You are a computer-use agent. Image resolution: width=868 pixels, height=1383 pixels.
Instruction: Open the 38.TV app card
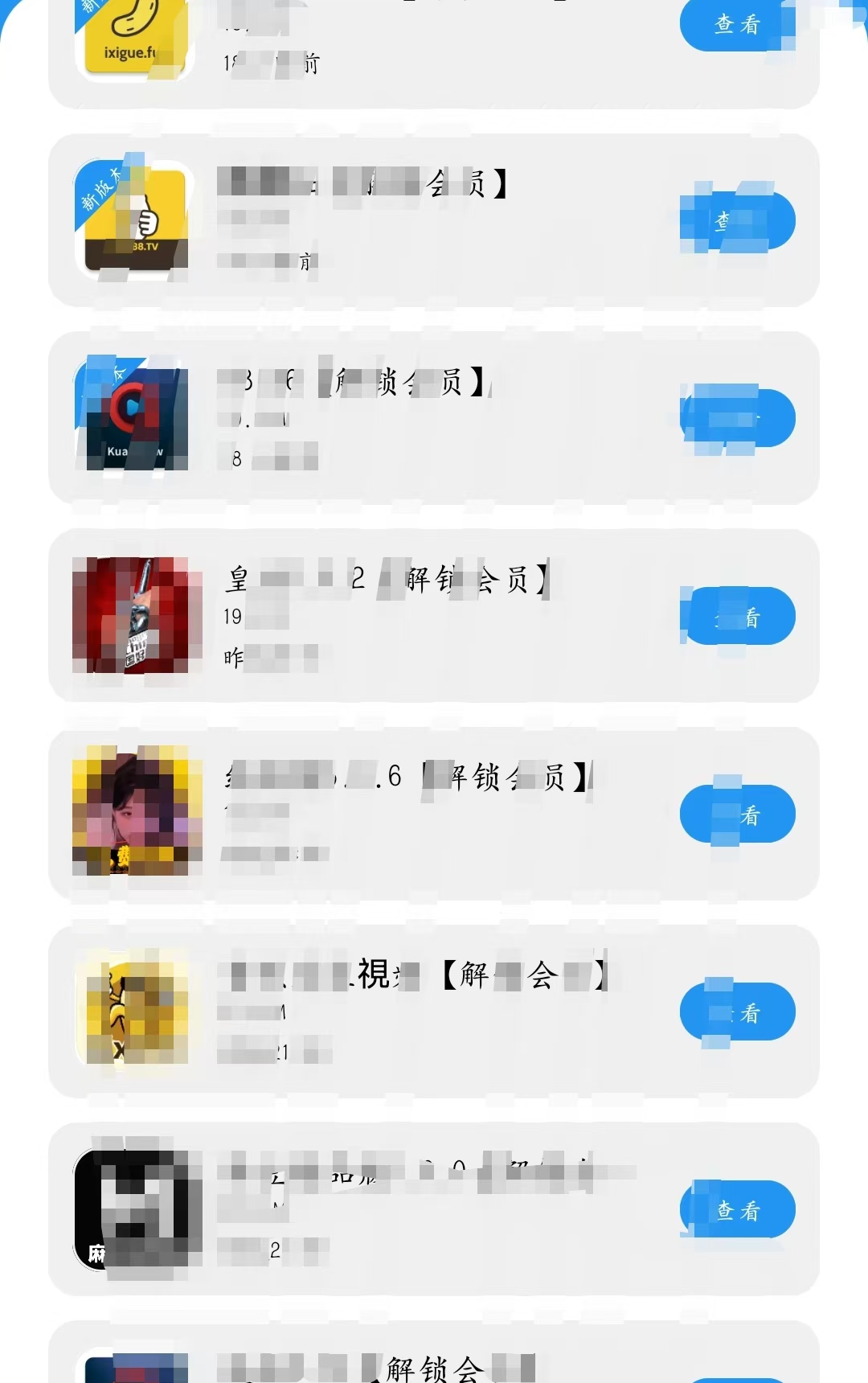click(x=434, y=220)
